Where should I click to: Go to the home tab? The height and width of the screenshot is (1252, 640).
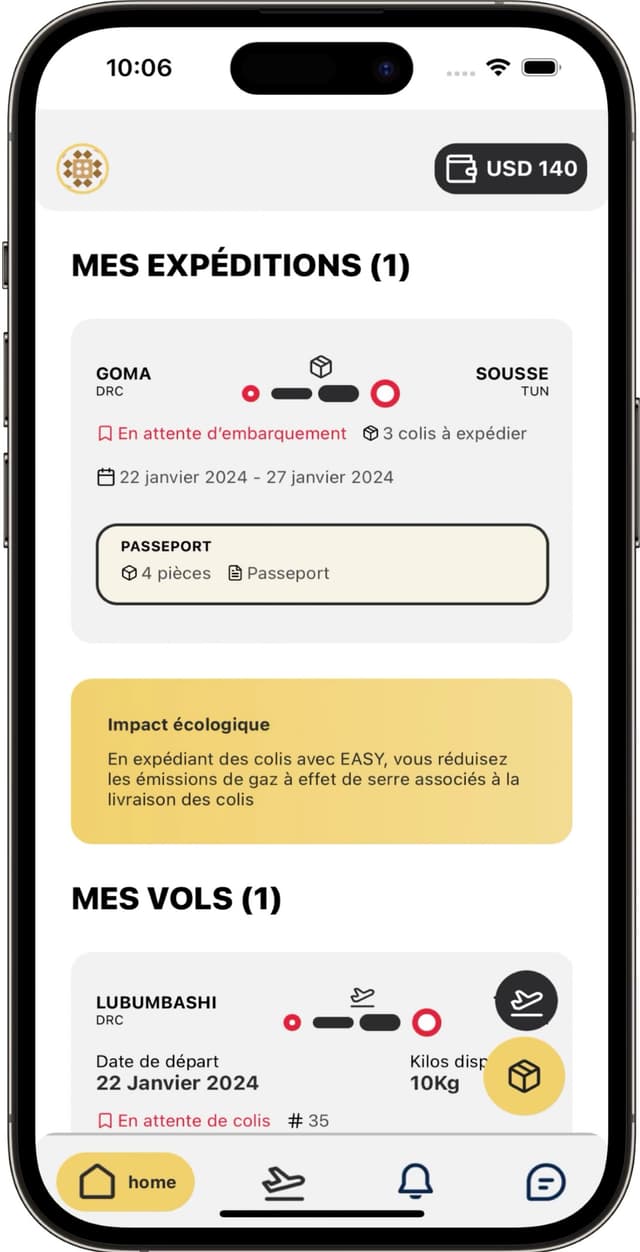point(126,1182)
